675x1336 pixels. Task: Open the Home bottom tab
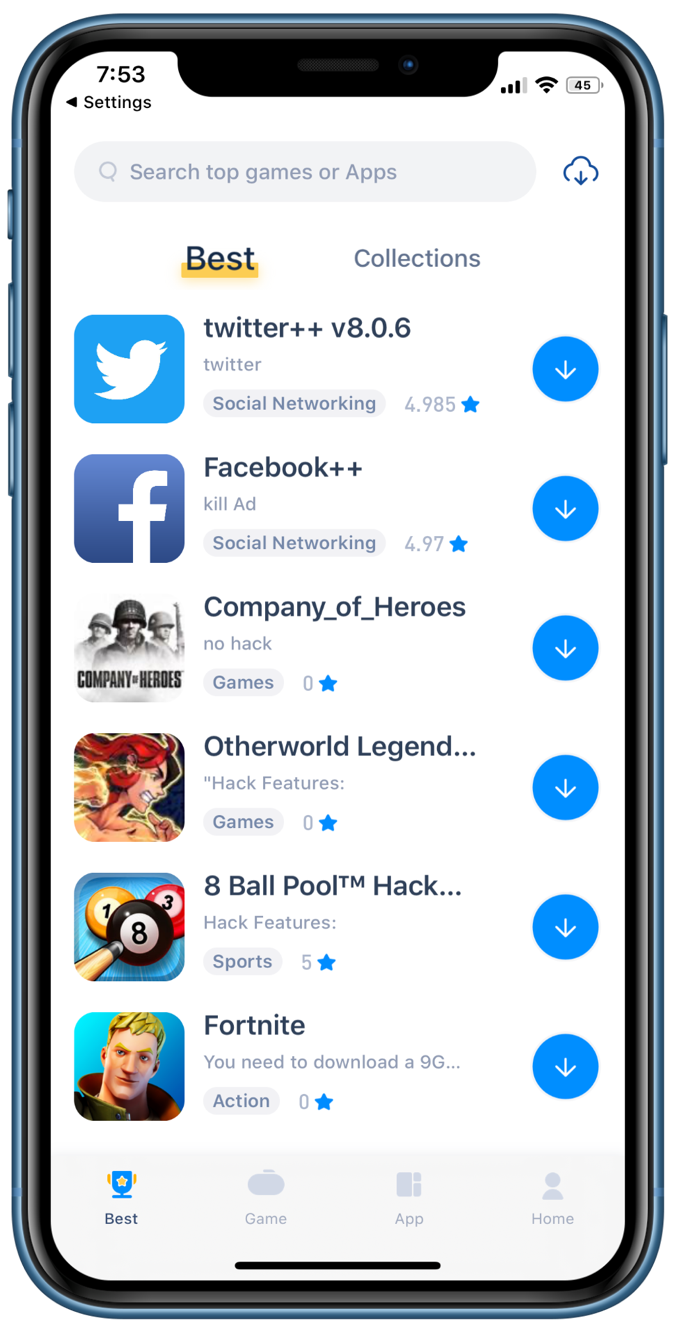tap(552, 1198)
